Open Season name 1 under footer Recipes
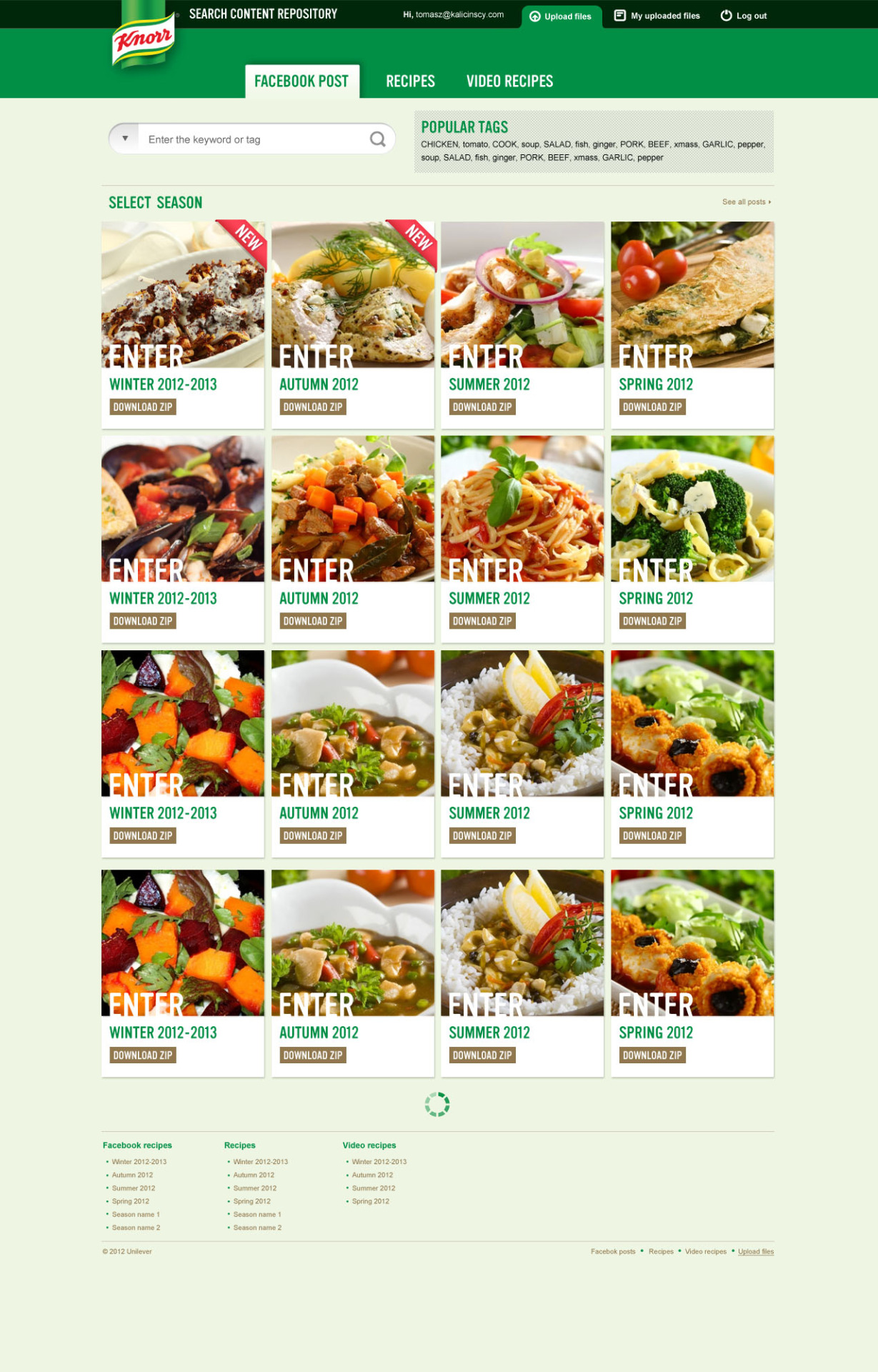 [x=257, y=1214]
